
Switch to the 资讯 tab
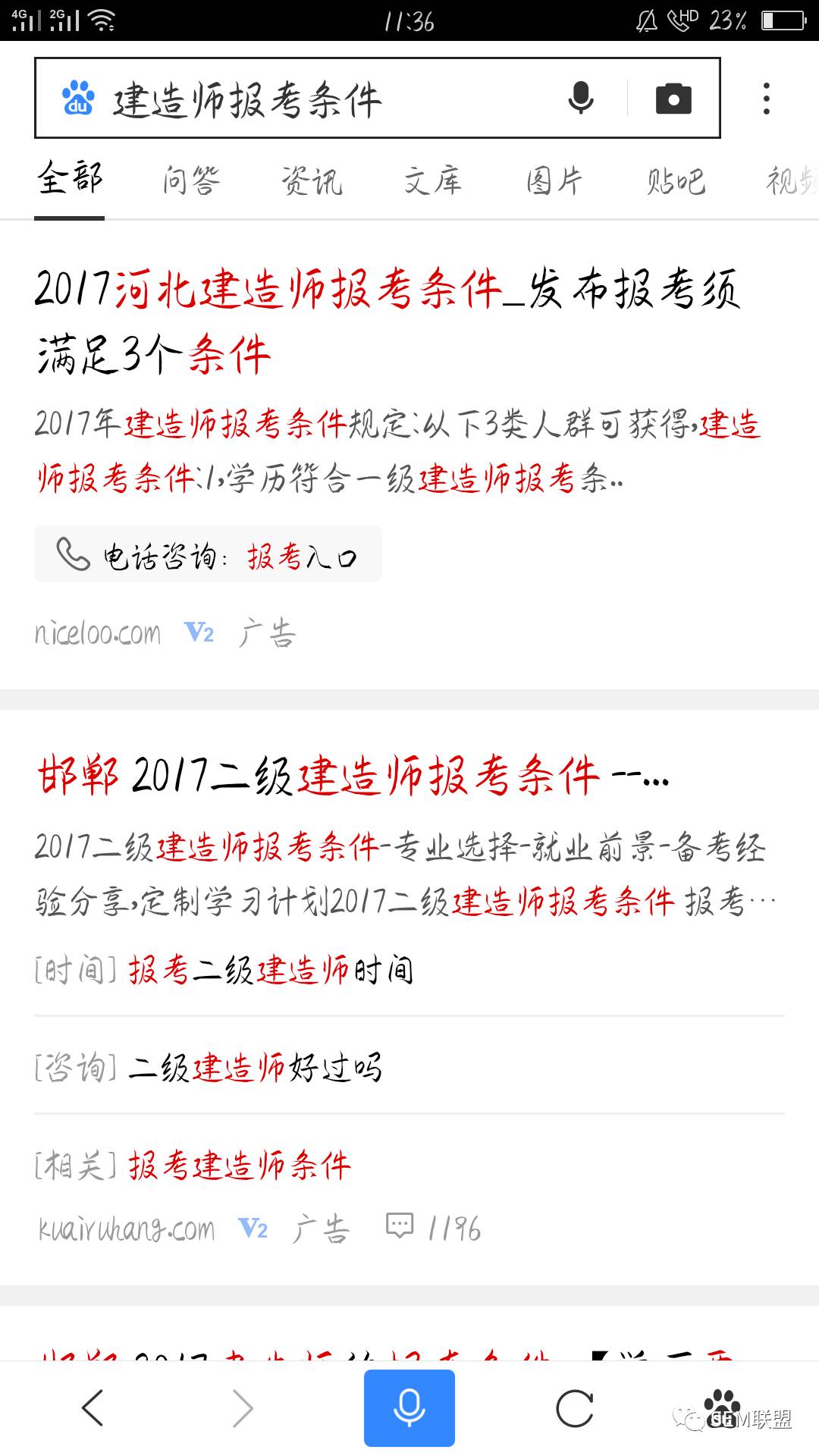tap(312, 181)
